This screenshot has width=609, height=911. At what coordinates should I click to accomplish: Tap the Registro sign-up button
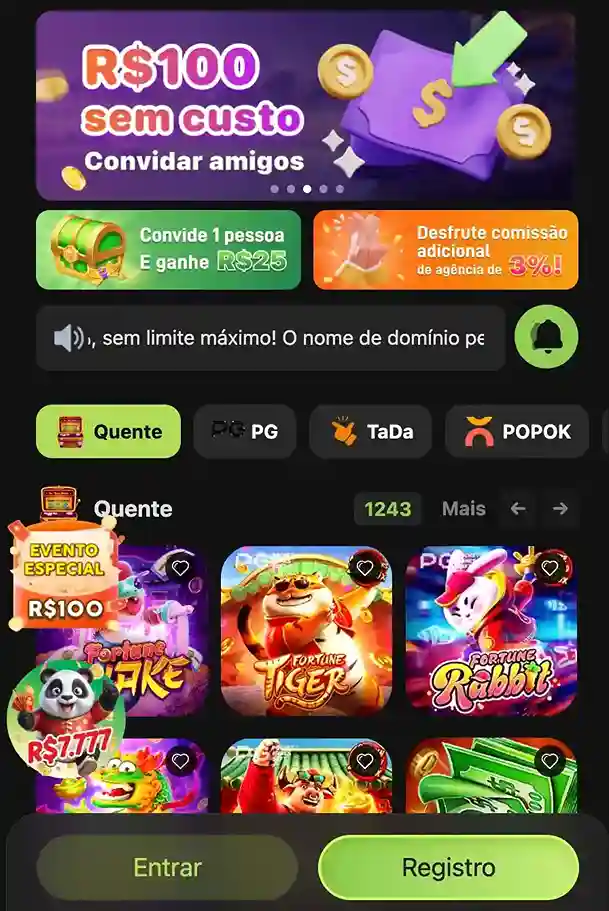point(448,867)
